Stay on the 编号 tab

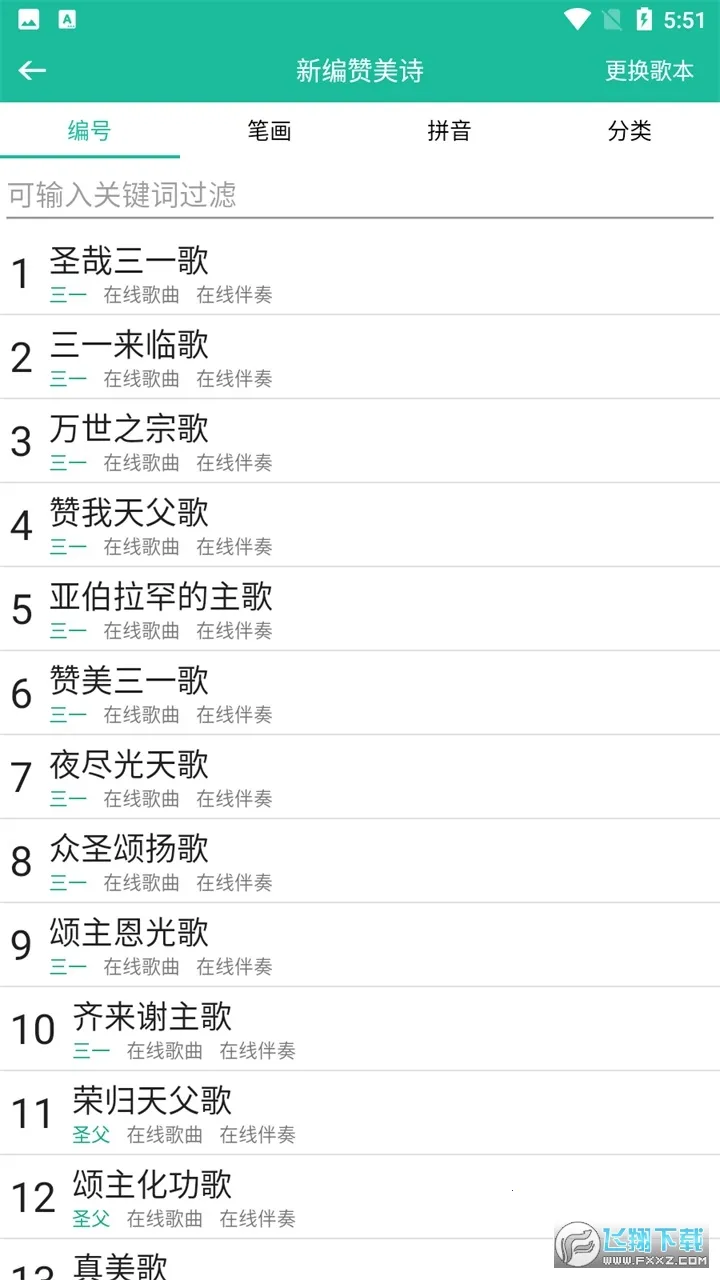(90, 131)
